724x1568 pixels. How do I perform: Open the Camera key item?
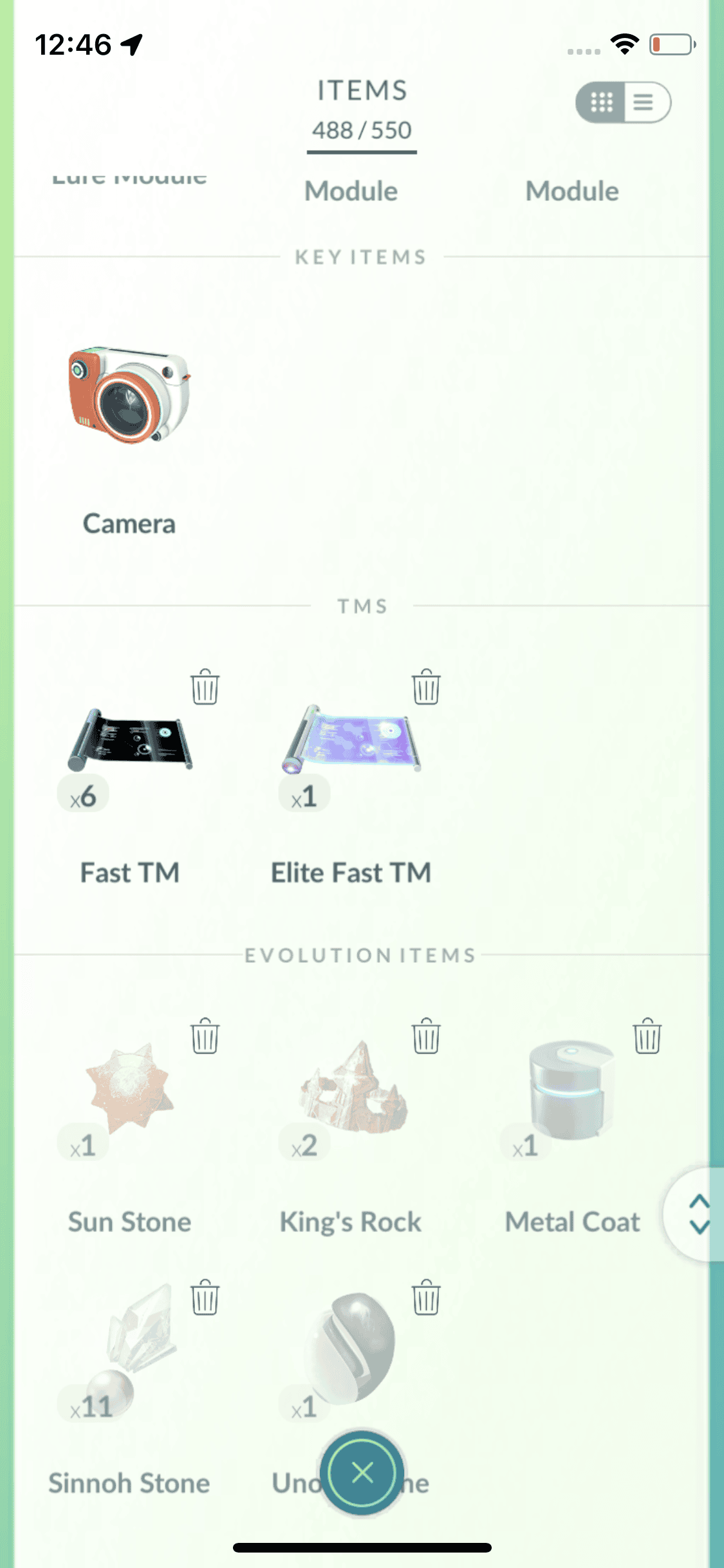point(129,397)
